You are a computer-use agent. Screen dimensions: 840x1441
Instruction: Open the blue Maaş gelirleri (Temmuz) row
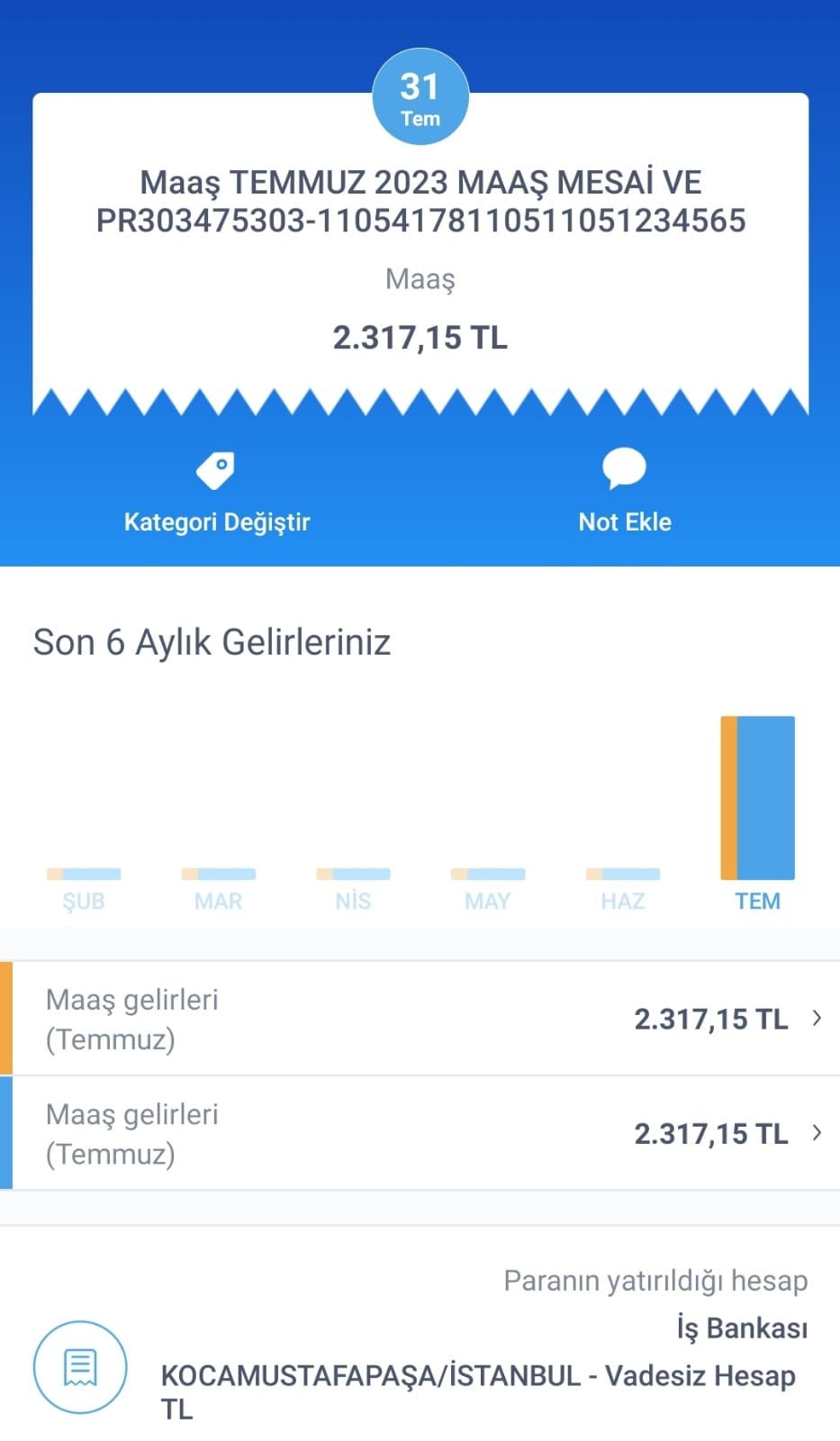click(x=420, y=1133)
